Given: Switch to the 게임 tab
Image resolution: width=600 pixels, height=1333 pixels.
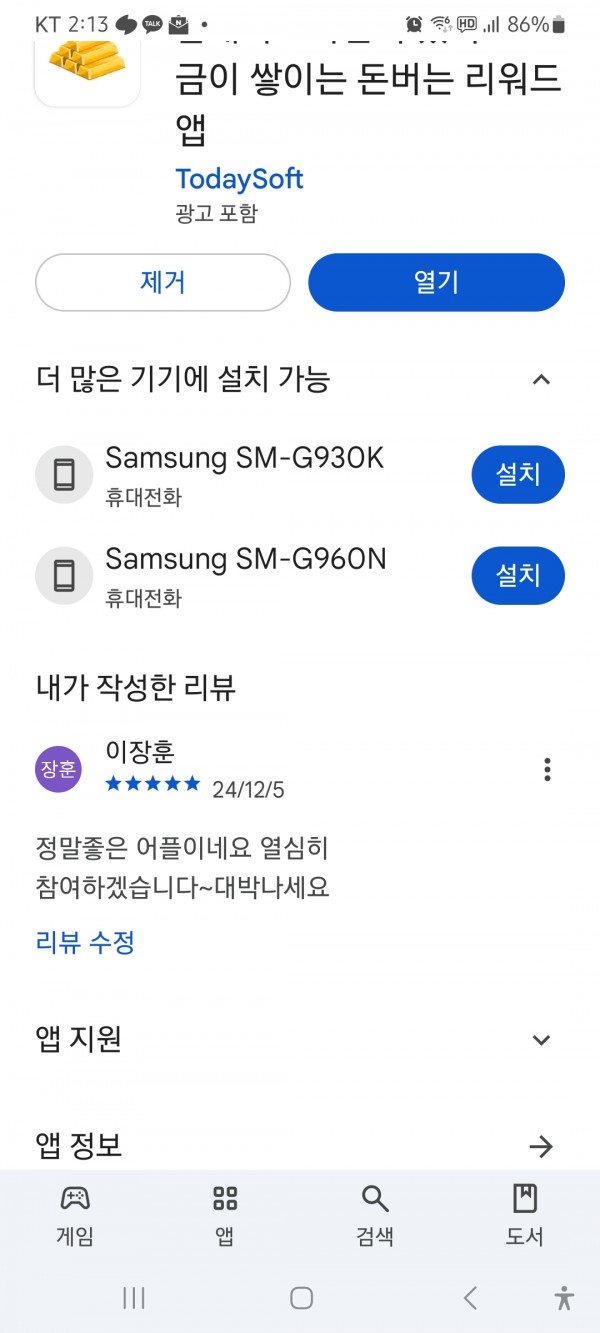Looking at the screenshot, I should point(75,1215).
